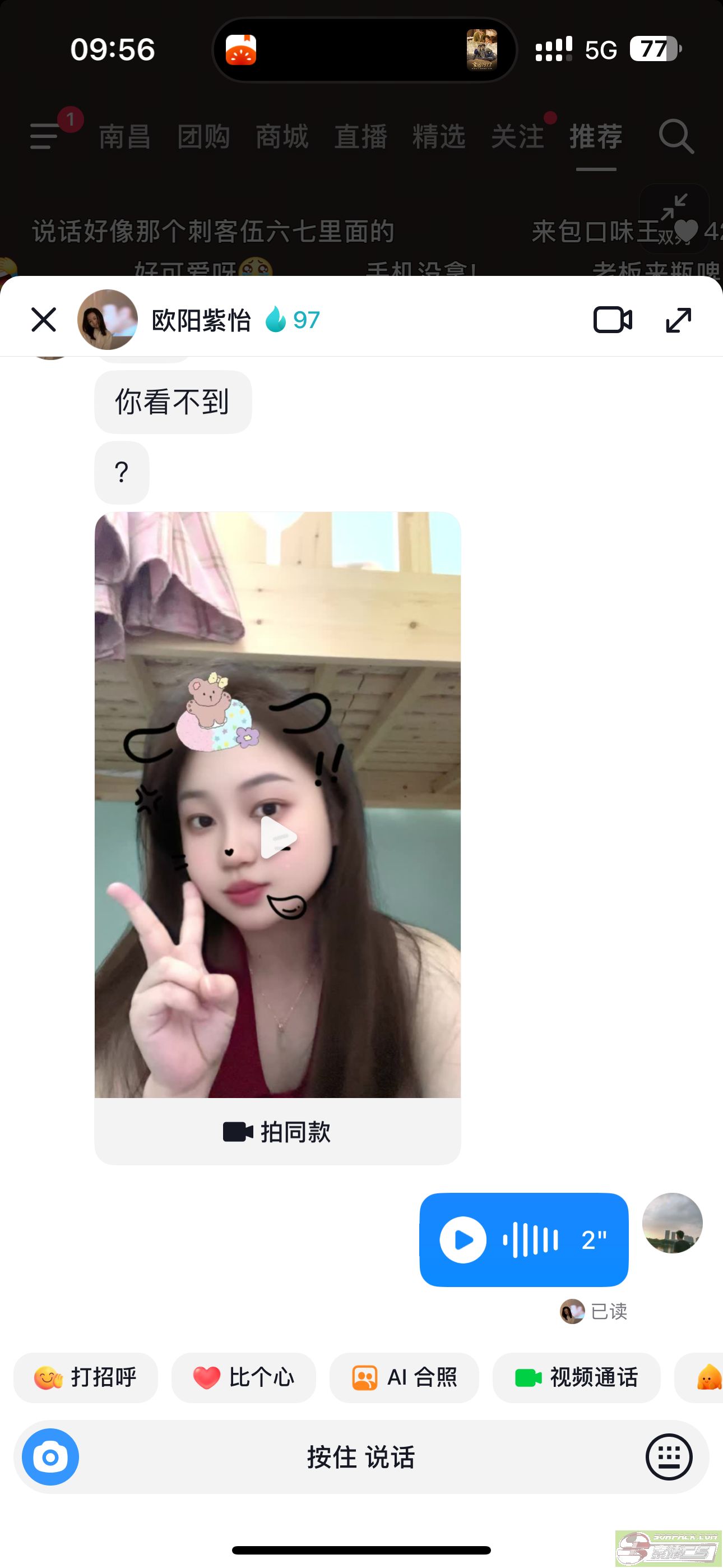Play the 2-second voice message

(x=463, y=1240)
